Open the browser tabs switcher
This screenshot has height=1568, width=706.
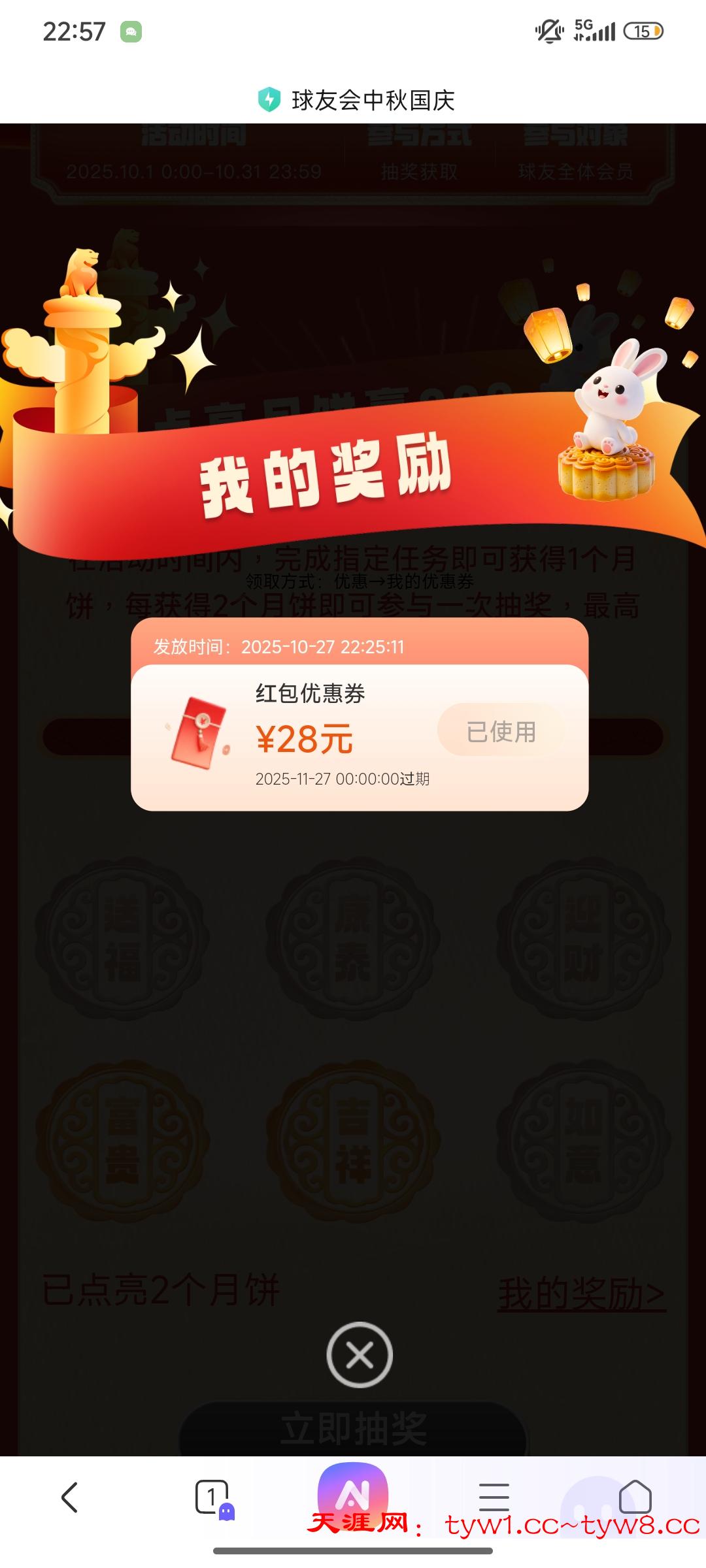pyautogui.click(x=212, y=1496)
